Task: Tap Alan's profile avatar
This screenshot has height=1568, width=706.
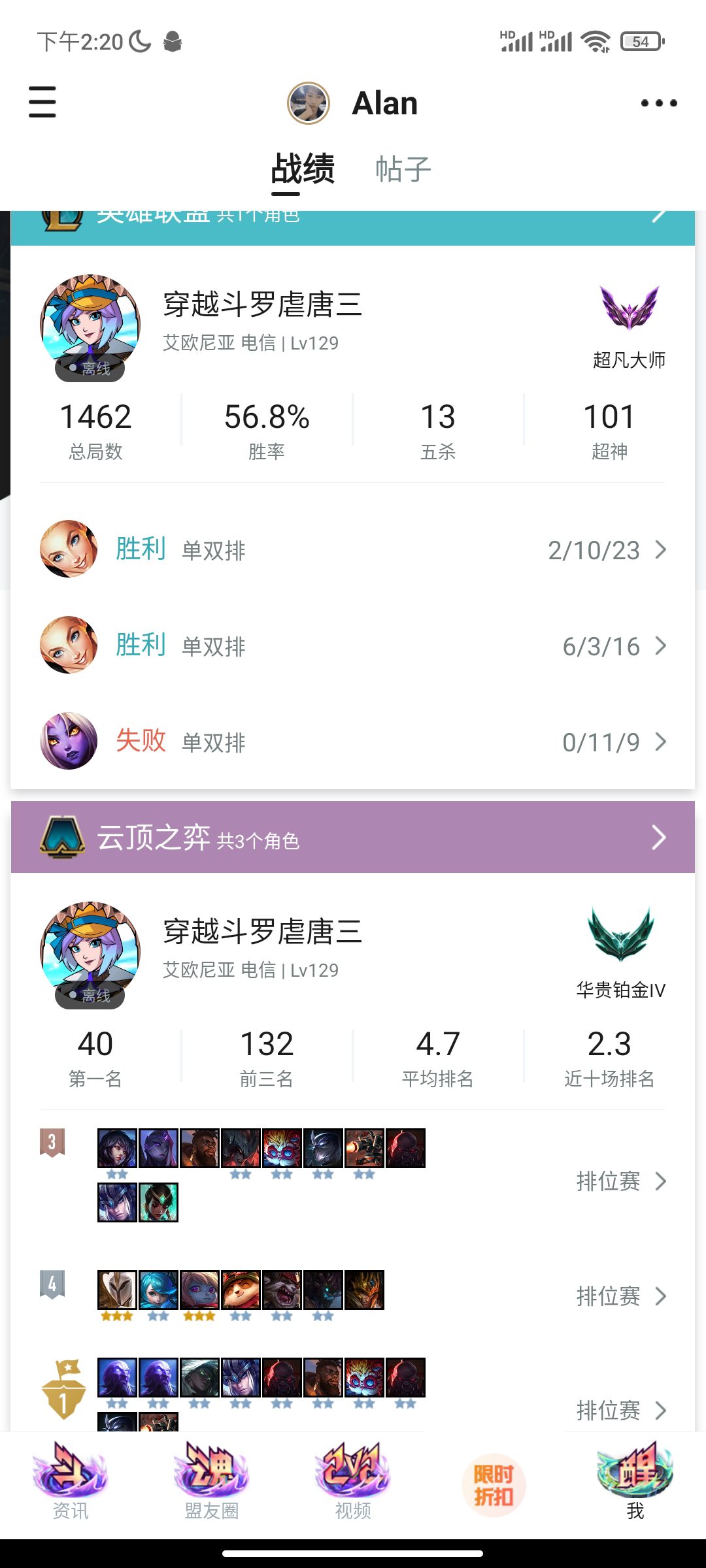Action: [309, 103]
